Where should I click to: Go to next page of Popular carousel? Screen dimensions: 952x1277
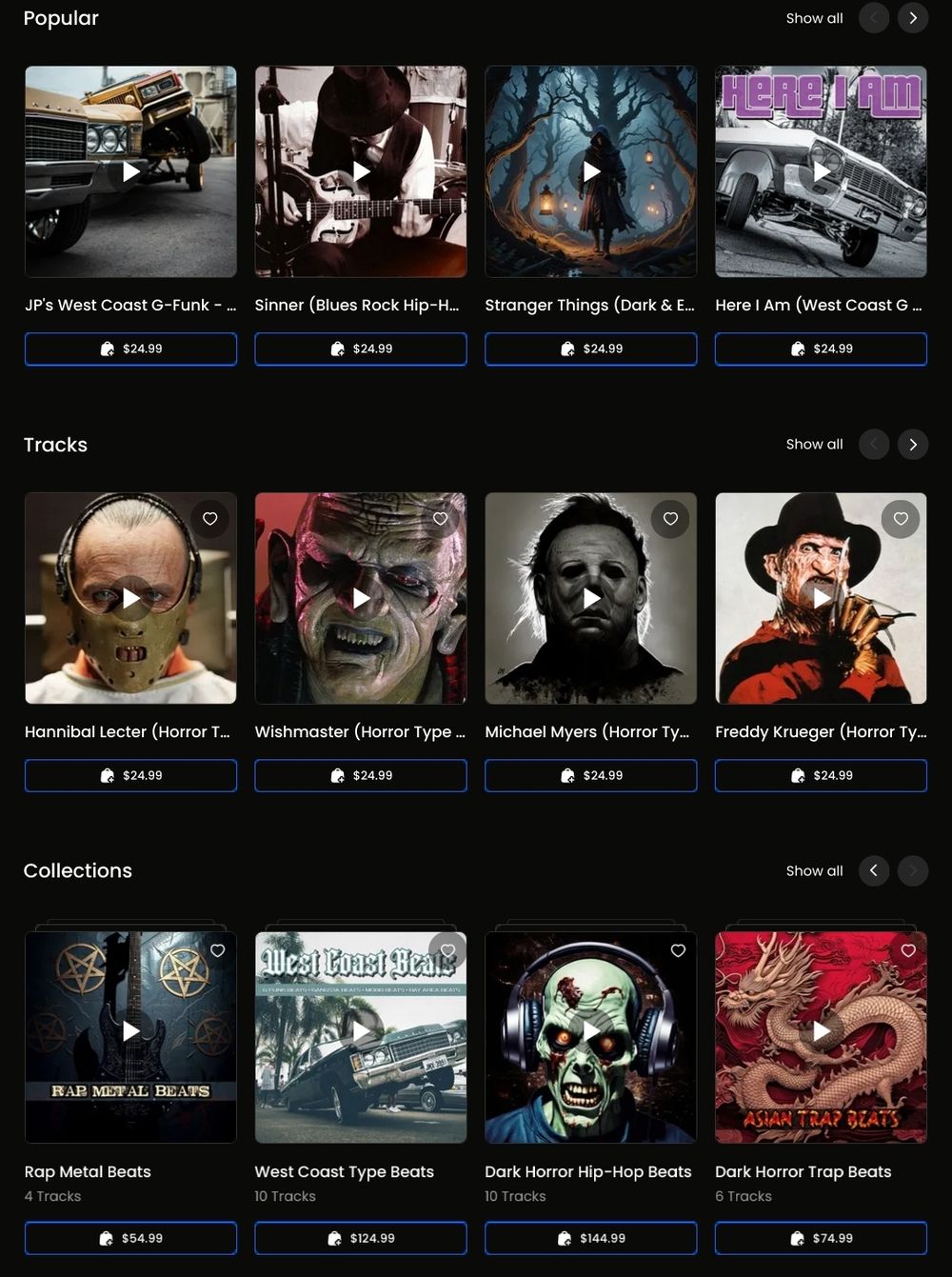pos(912,18)
